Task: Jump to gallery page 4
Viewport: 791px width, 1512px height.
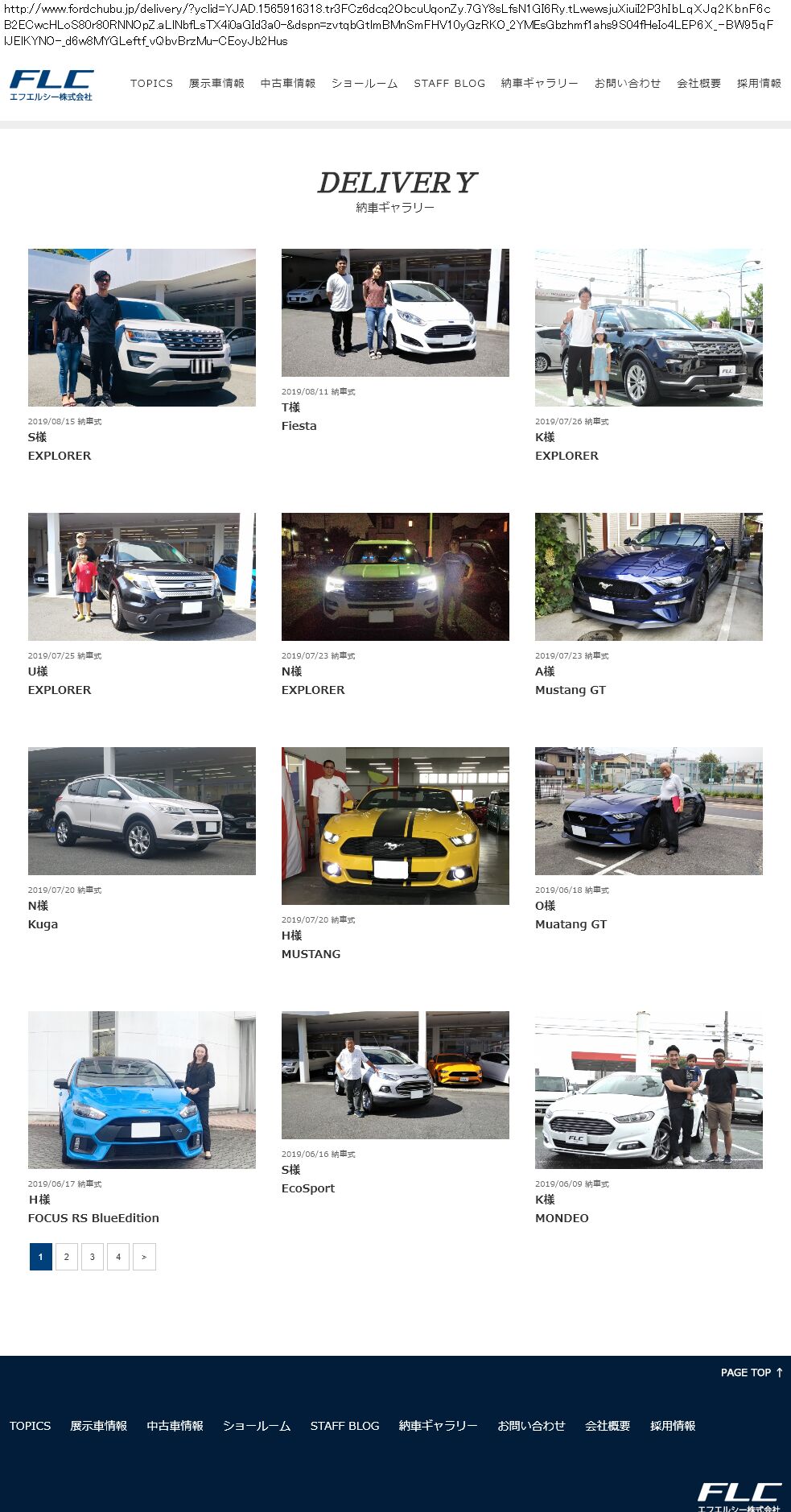Action: point(118,1257)
